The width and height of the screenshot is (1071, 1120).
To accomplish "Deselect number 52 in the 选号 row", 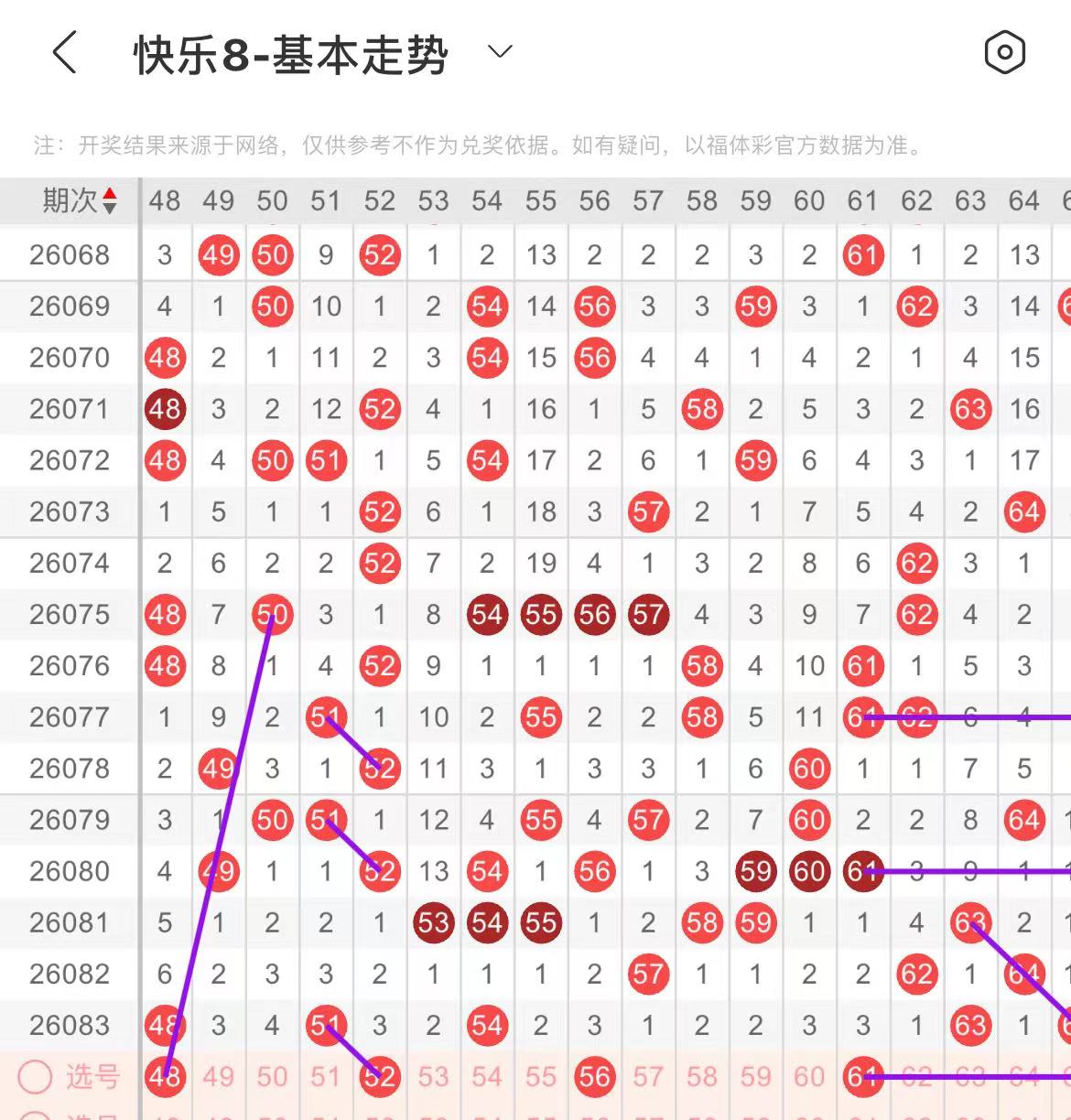I will point(379,1077).
